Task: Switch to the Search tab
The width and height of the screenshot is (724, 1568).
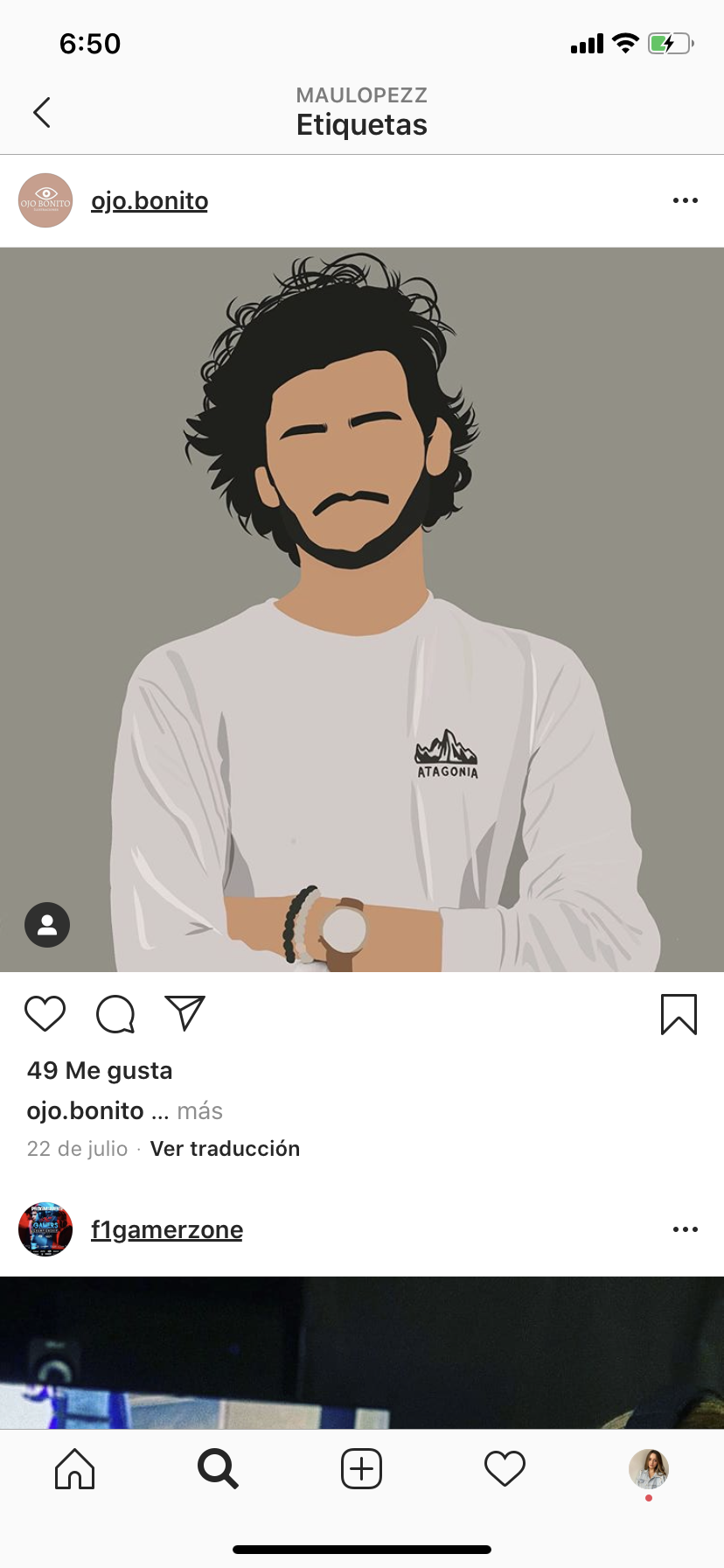Action: 218,1468
